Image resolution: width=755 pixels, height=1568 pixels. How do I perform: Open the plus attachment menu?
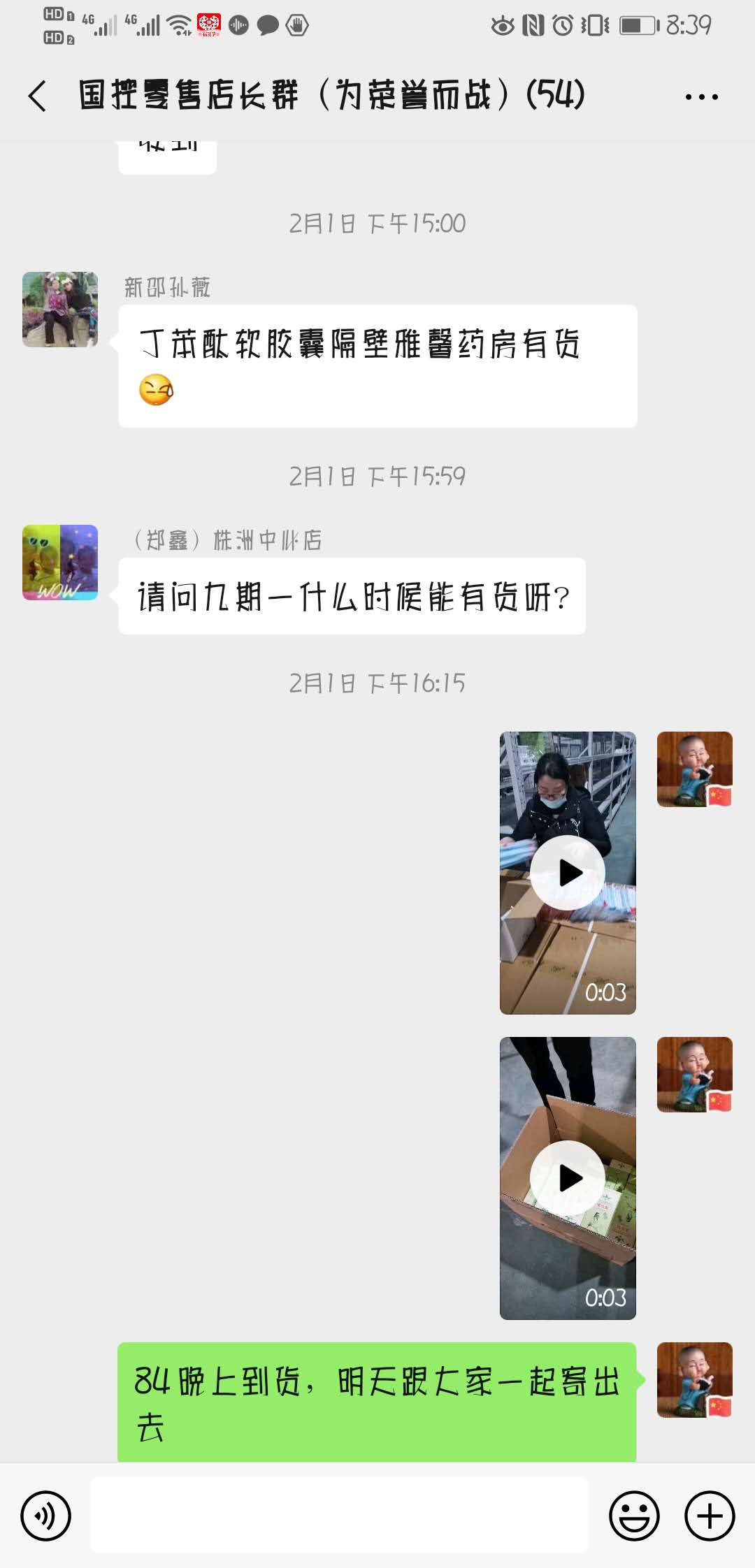coord(709,1516)
